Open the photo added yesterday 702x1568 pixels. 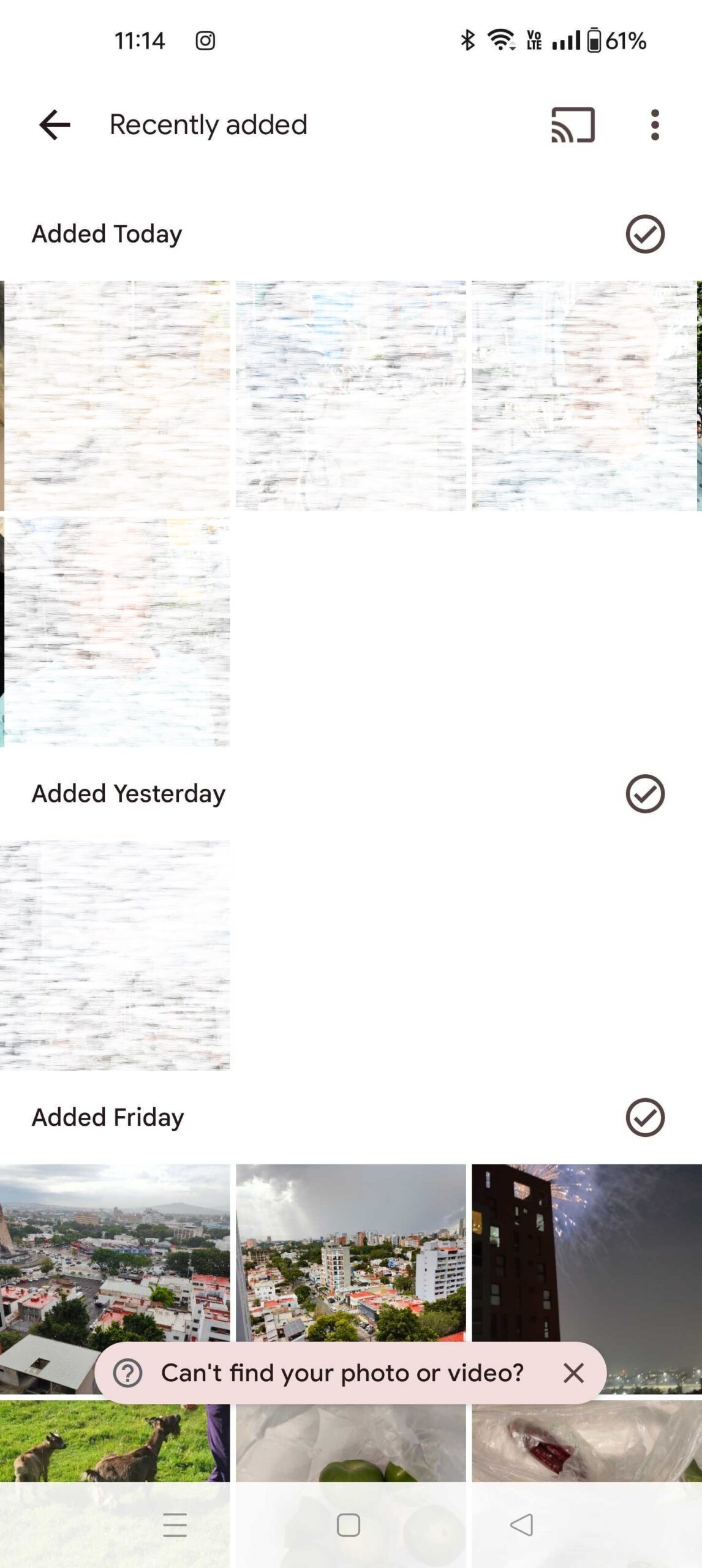[x=115, y=956]
